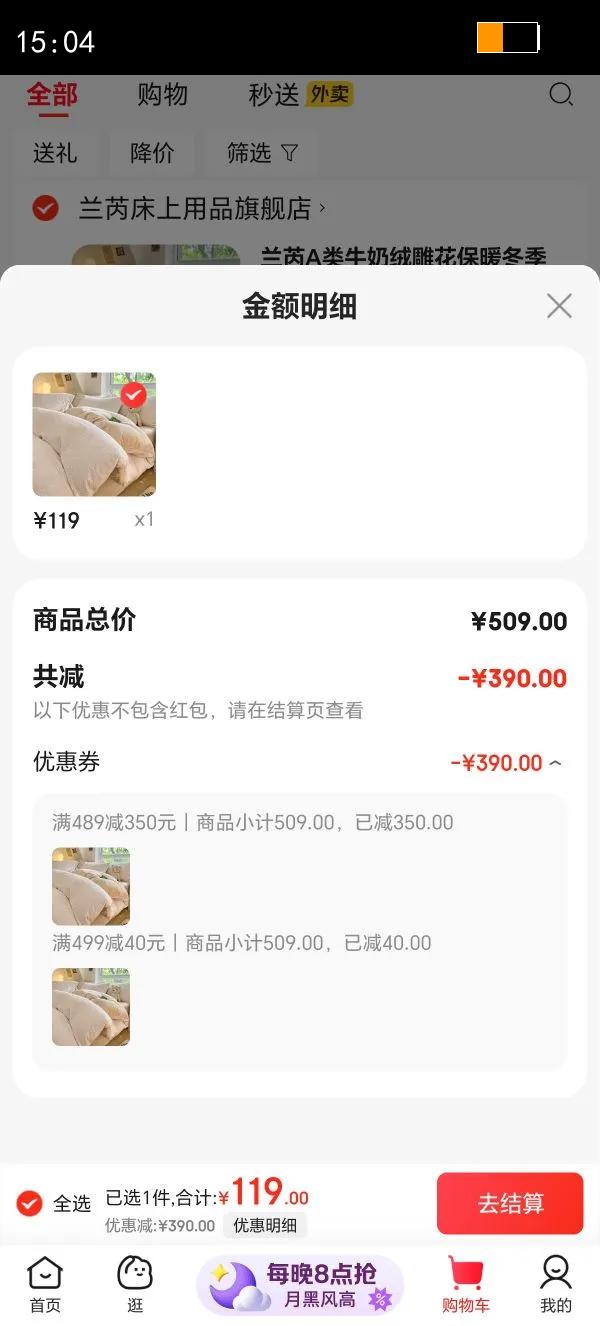
Task: Collapse the 优惠券 discount details
Action: click(x=555, y=764)
